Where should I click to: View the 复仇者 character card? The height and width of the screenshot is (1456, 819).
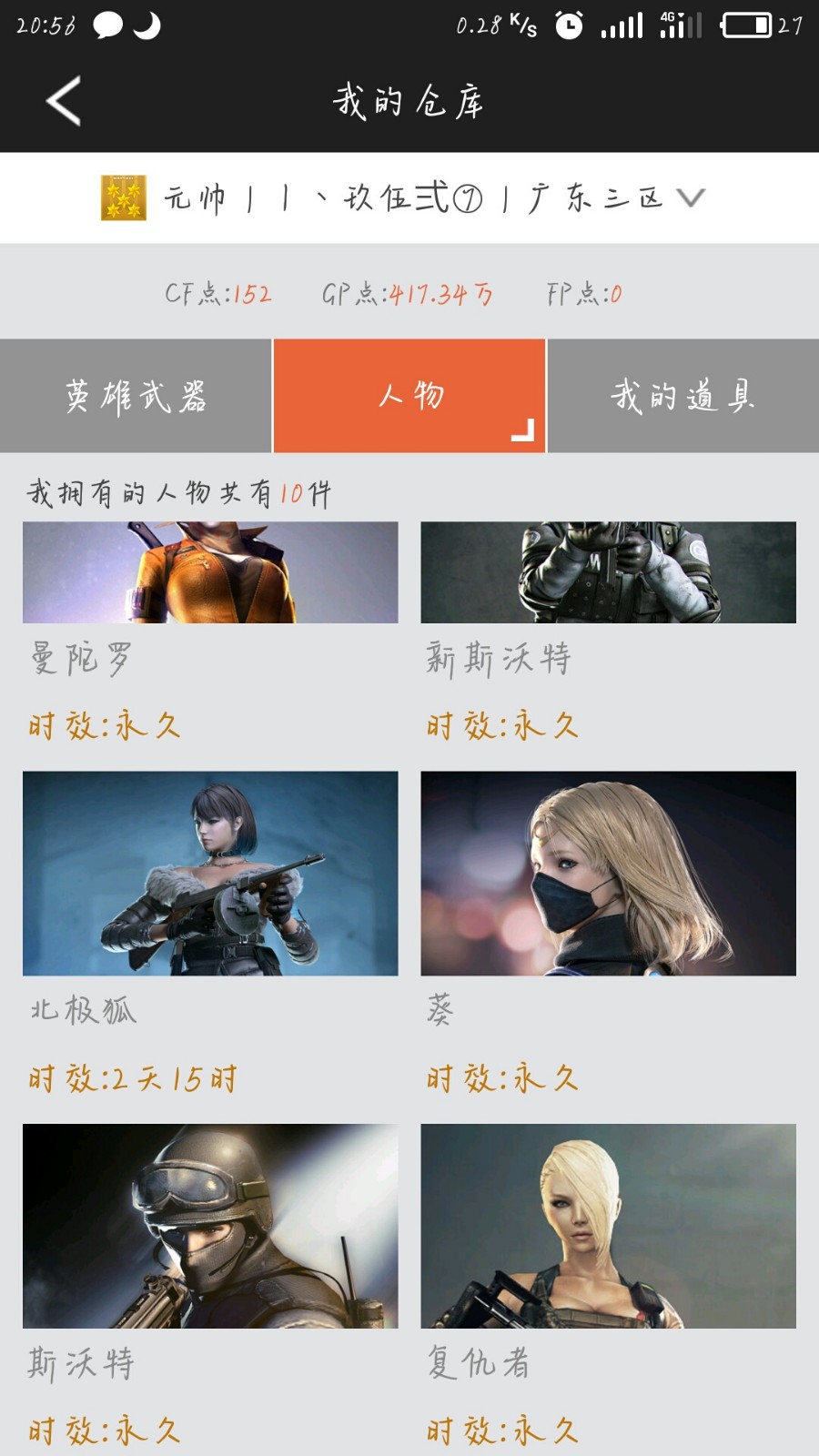click(608, 1226)
